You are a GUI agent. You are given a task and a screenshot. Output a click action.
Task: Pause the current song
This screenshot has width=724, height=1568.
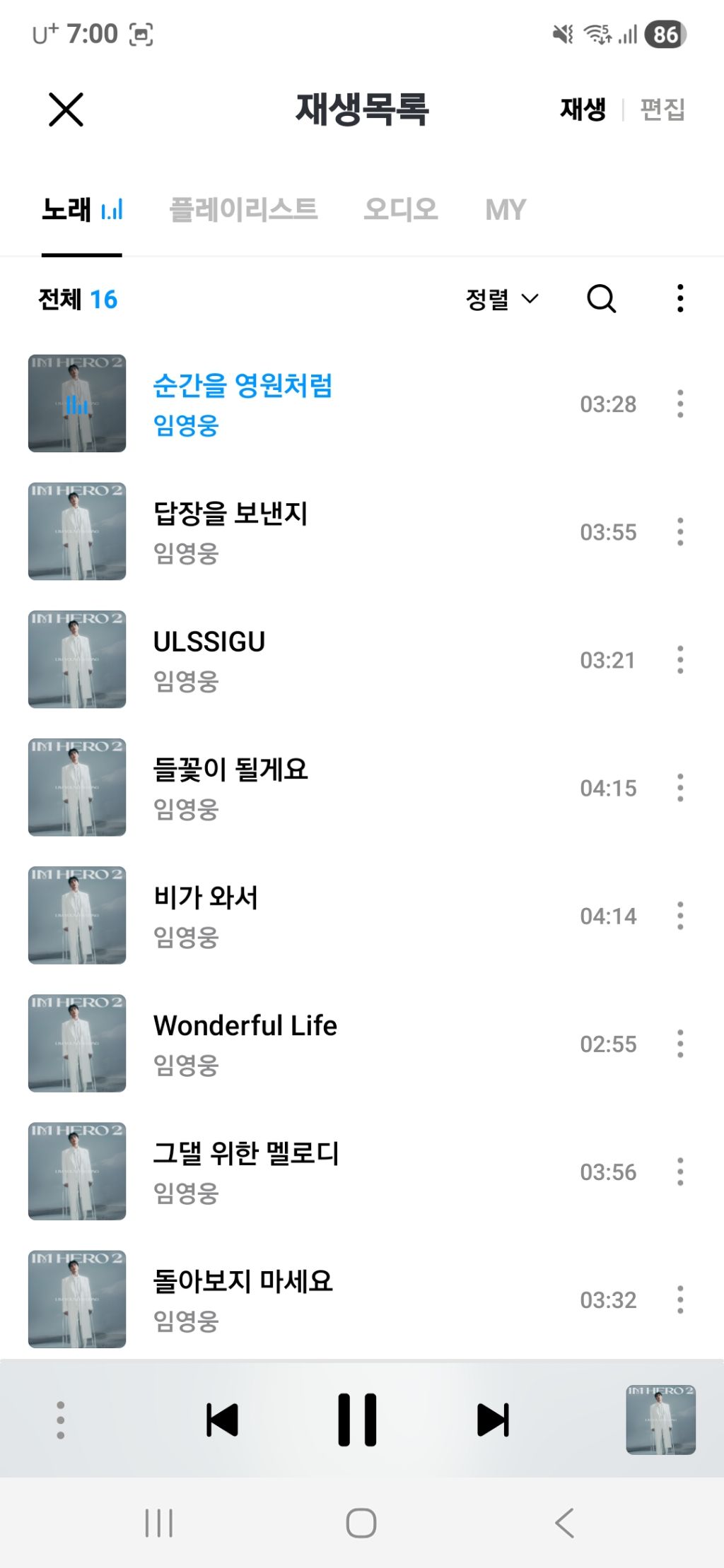coord(357,1420)
